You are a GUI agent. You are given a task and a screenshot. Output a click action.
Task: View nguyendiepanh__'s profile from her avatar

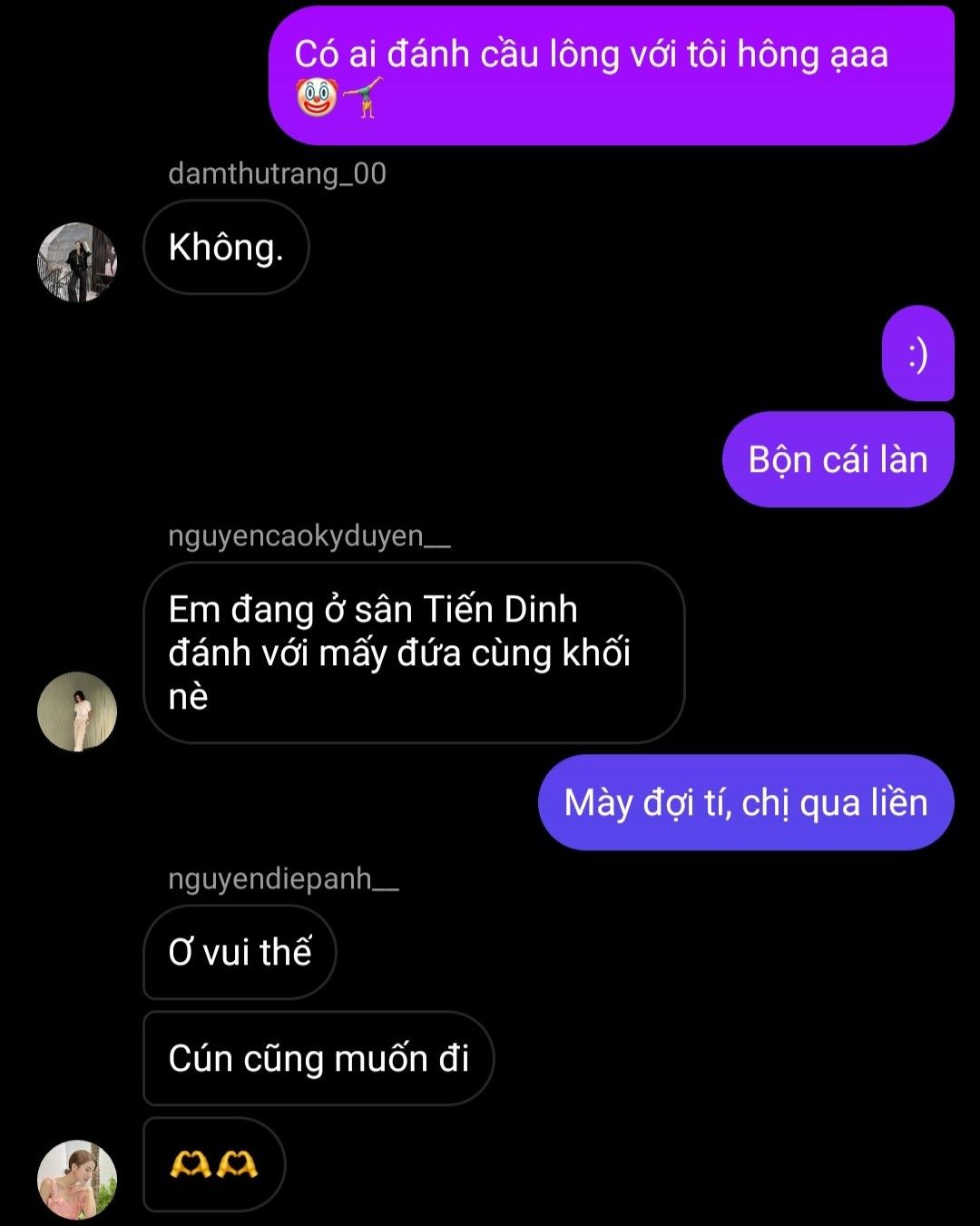click(x=77, y=1179)
